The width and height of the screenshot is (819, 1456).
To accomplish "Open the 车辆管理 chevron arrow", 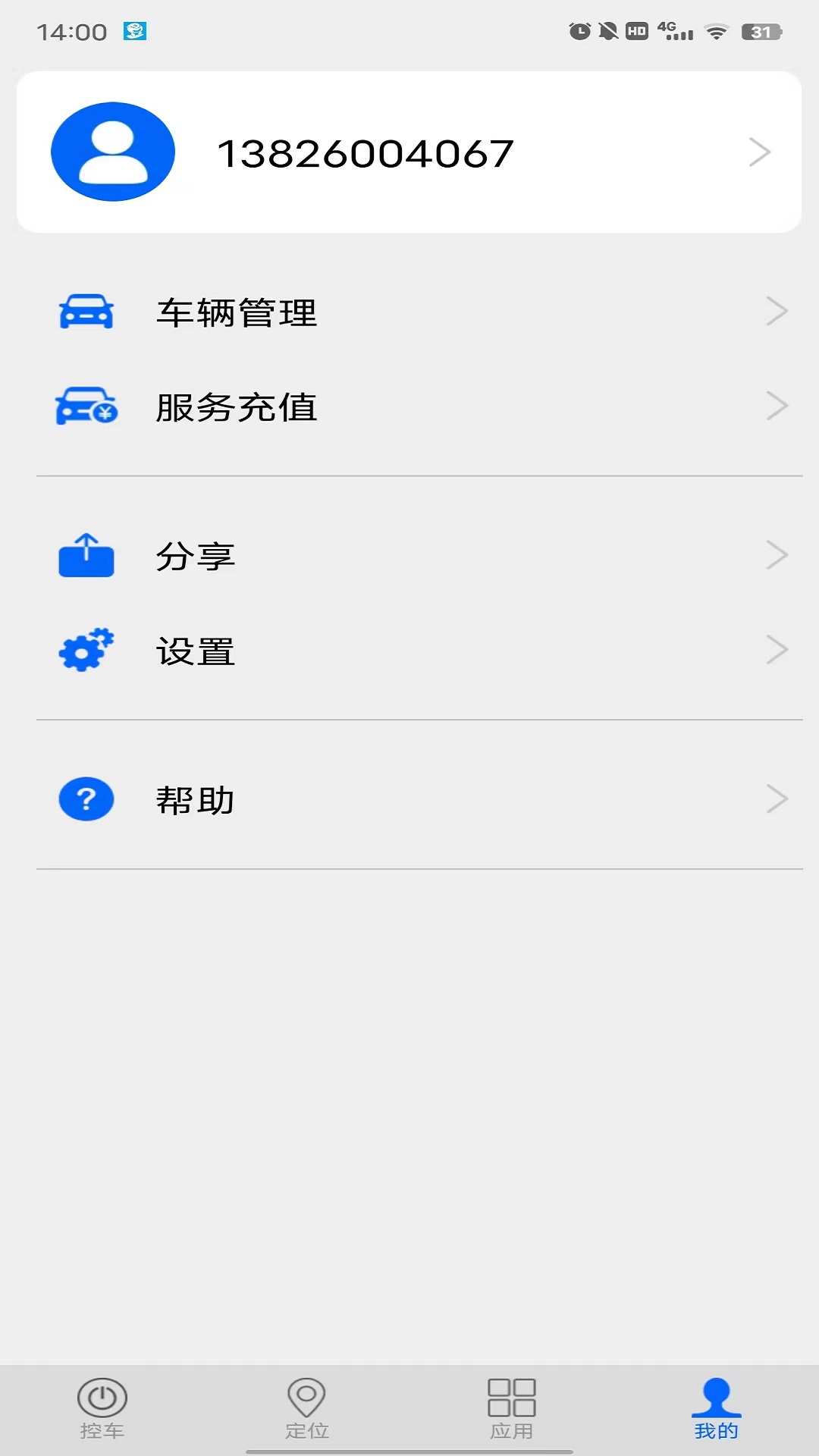I will (x=776, y=311).
